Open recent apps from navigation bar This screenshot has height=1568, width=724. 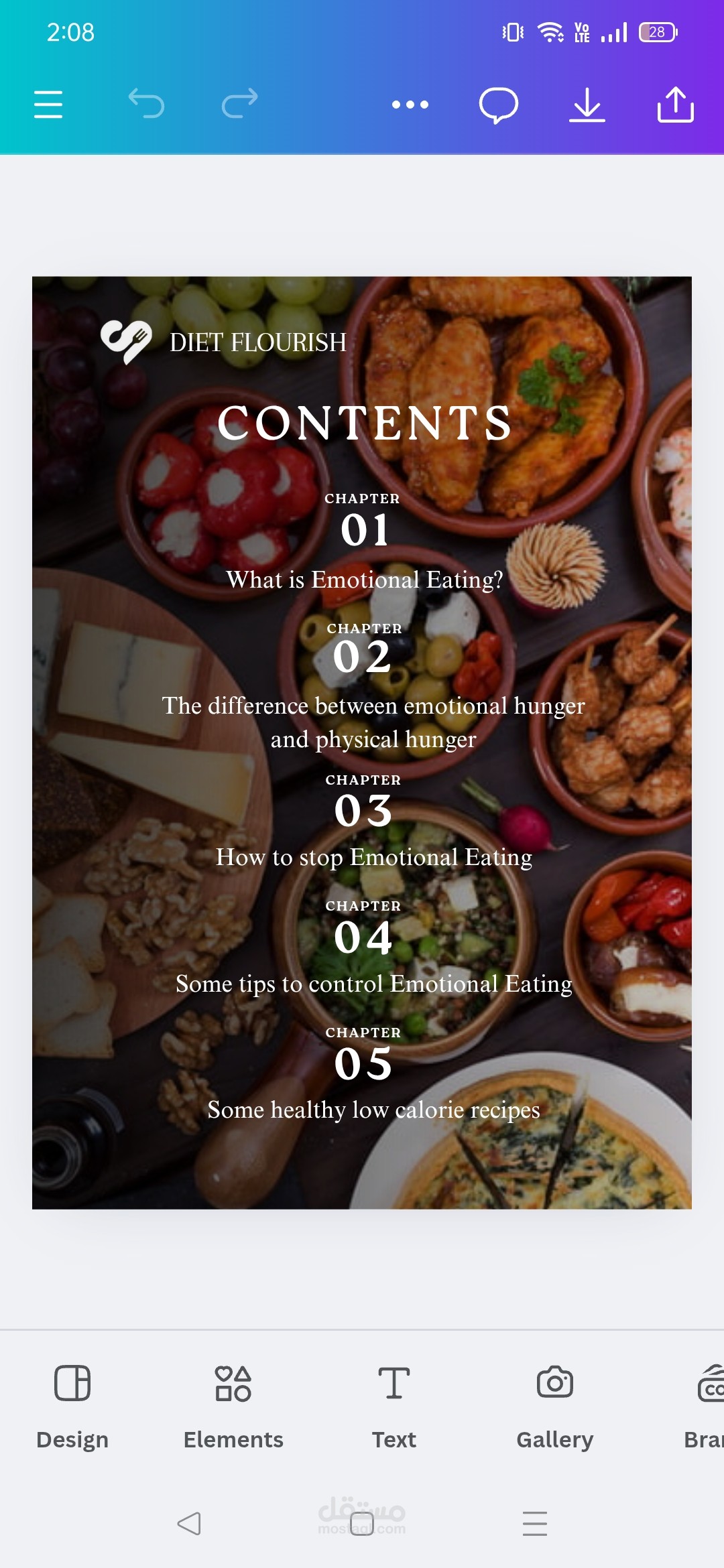535,1523
